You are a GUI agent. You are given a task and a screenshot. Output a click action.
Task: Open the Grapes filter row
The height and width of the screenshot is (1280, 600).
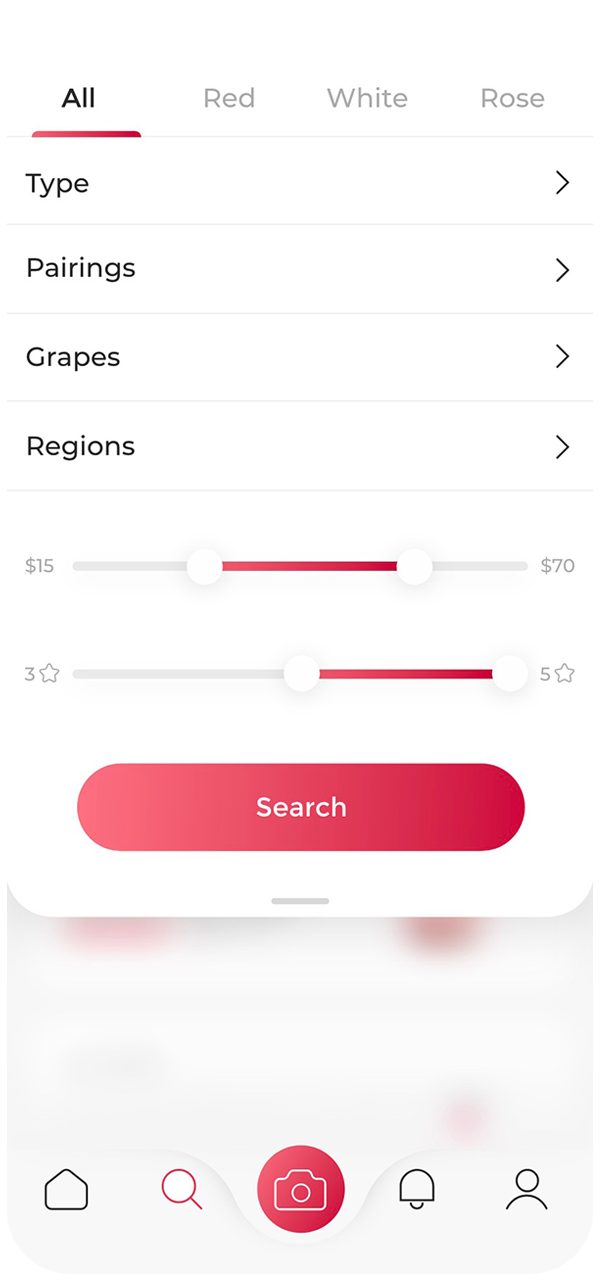click(x=300, y=357)
